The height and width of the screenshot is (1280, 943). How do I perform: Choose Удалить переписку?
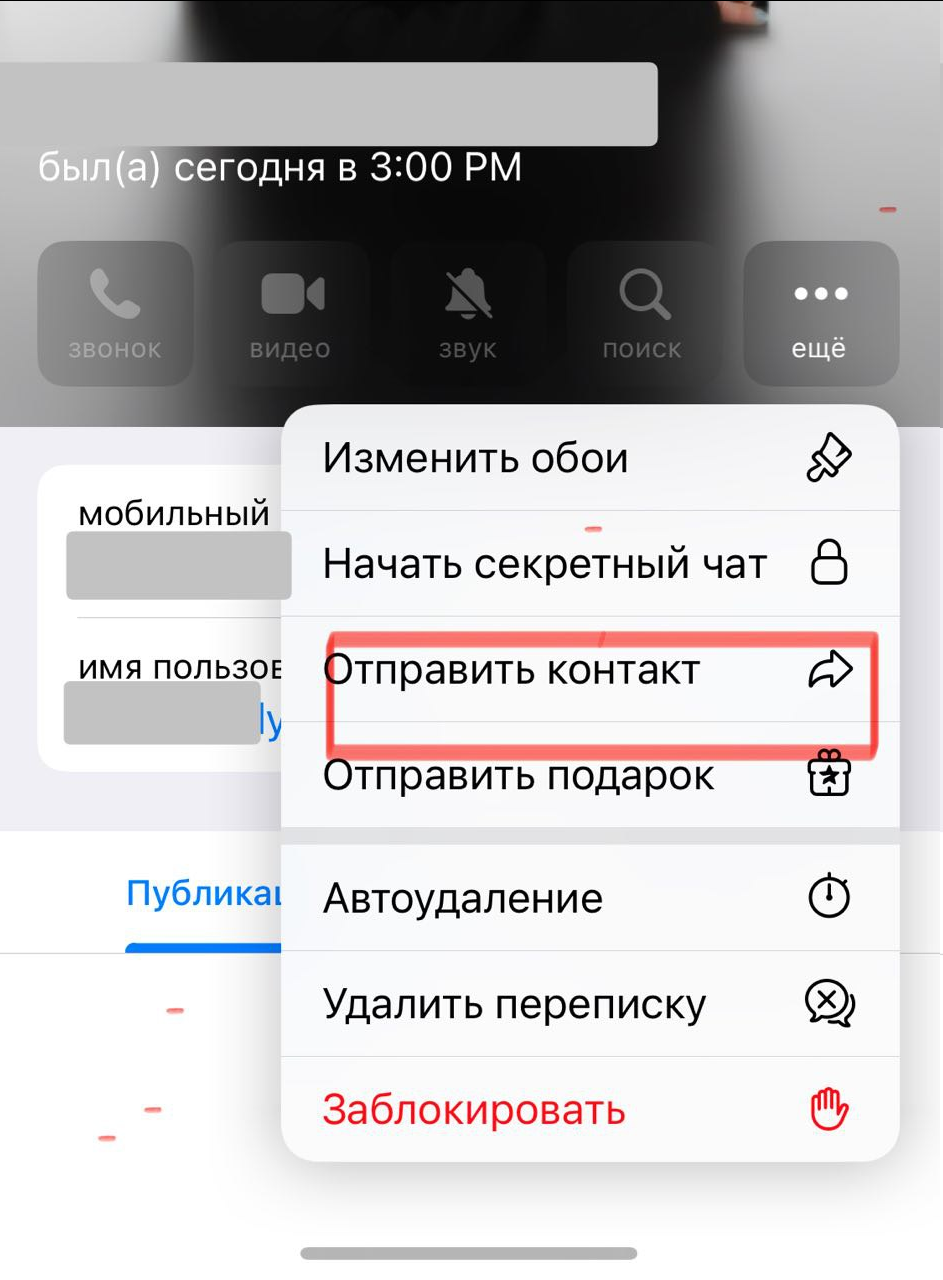[589, 1003]
